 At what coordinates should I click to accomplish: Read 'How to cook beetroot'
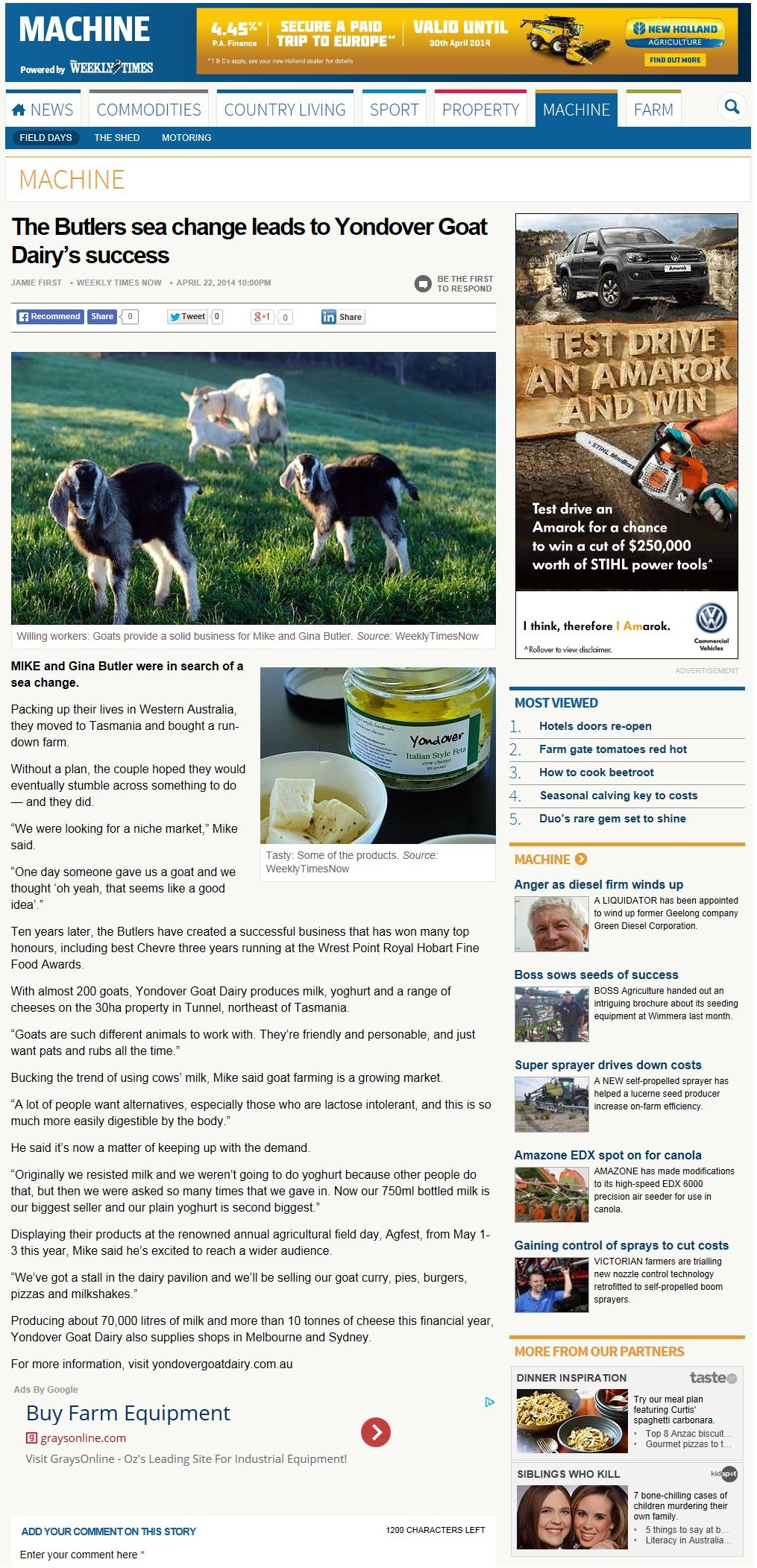tap(596, 772)
